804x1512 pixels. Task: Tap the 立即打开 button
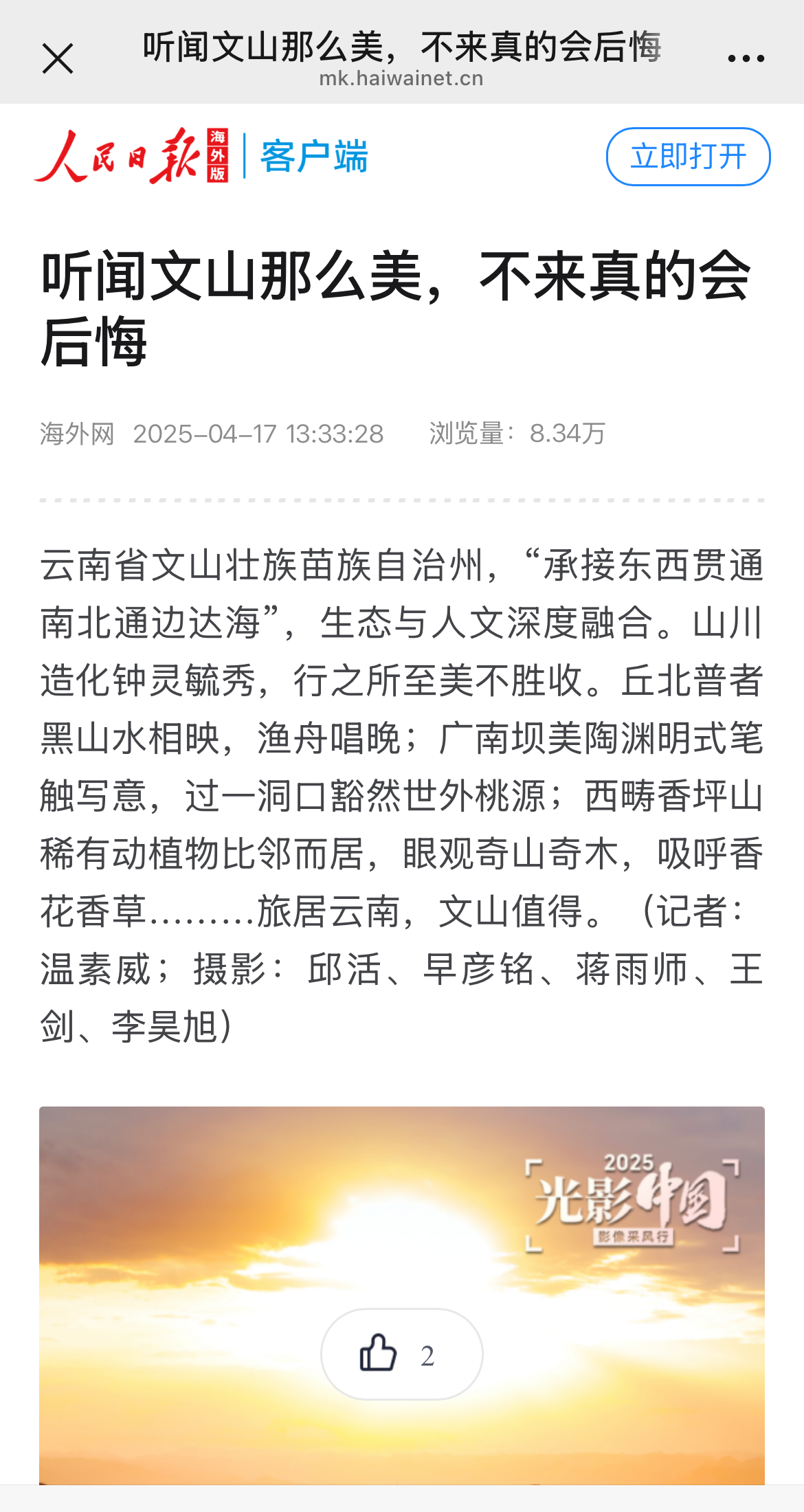click(688, 157)
